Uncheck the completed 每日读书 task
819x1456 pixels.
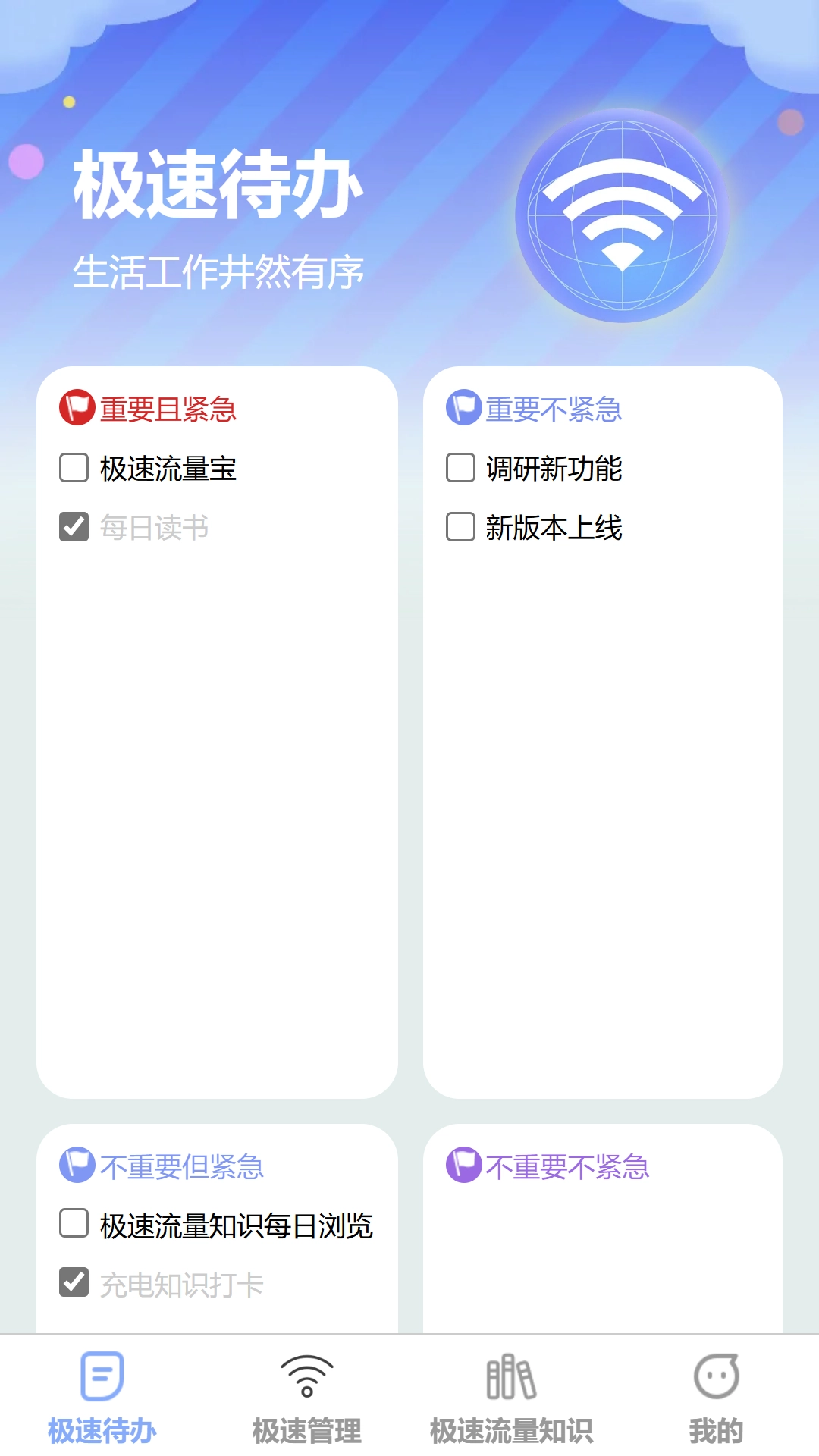pos(73,526)
